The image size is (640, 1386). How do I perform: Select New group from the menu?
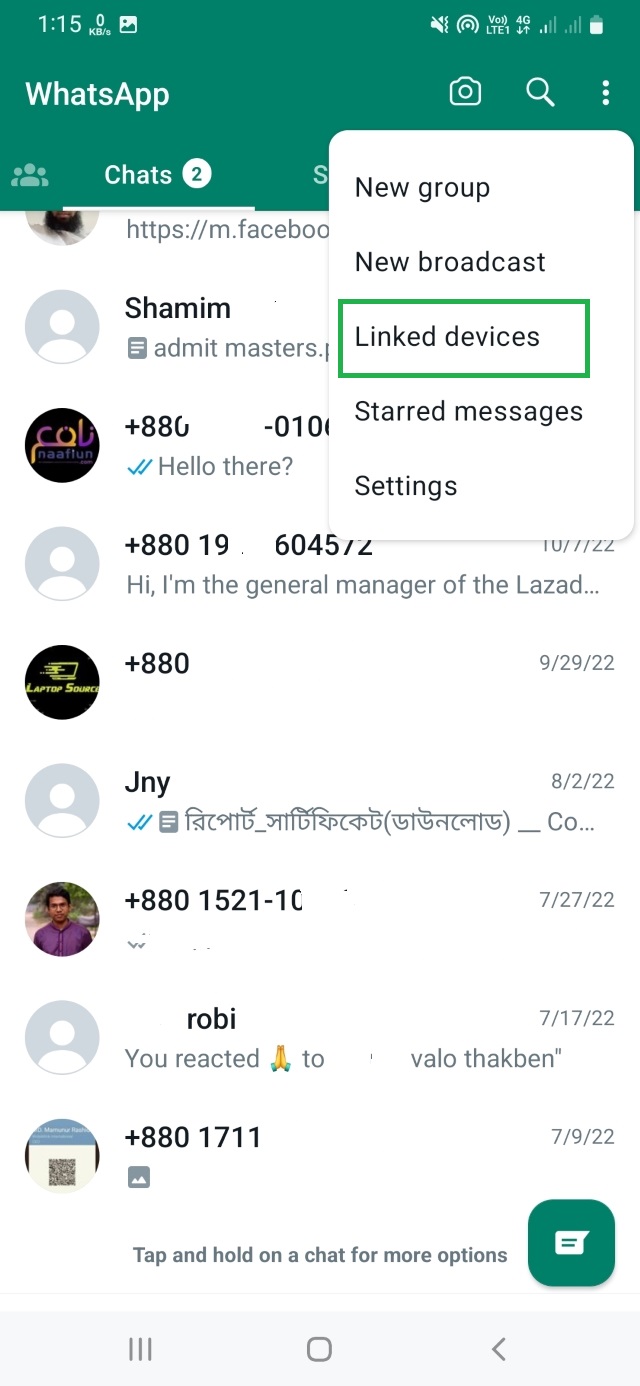[422, 188]
